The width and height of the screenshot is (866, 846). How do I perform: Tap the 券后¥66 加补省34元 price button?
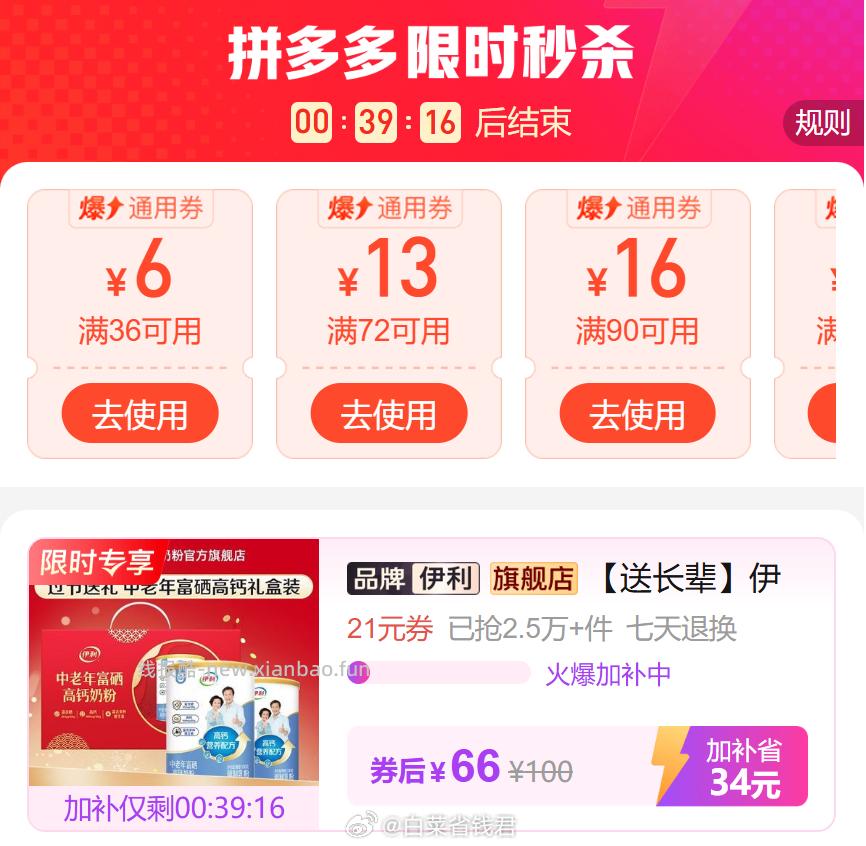click(577, 767)
